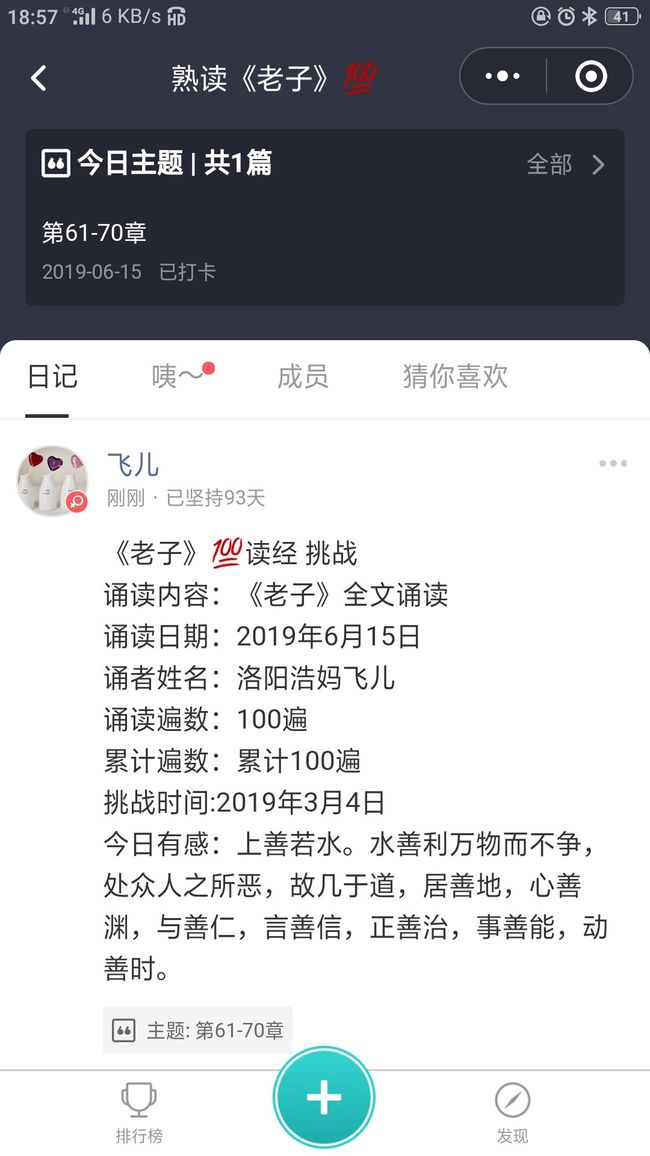
Task: Open the mini program three-dot menu
Action: tap(503, 77)
